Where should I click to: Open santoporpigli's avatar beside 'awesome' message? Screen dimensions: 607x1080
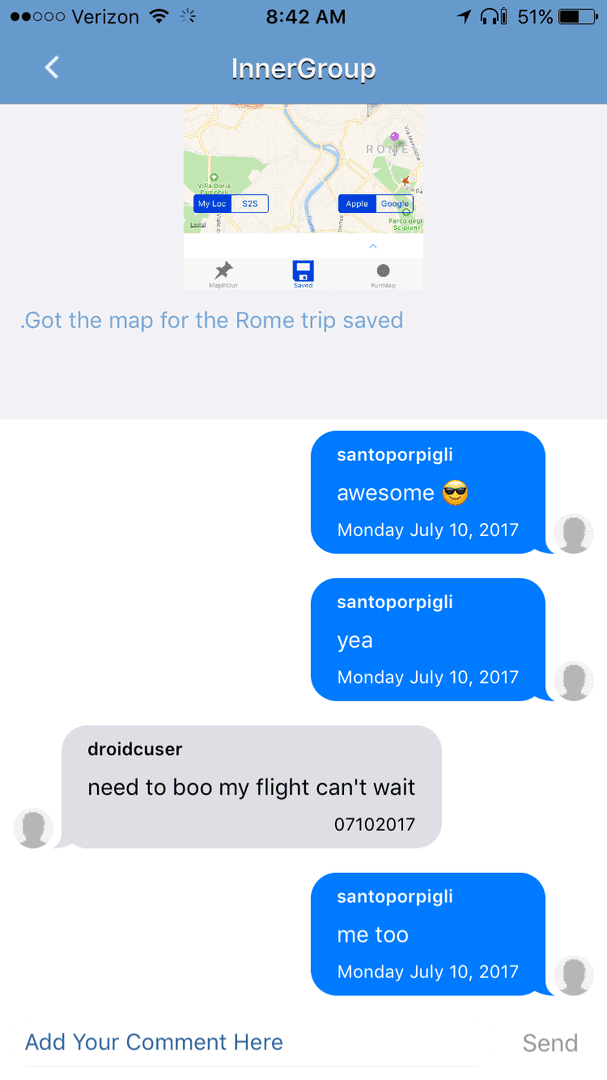573,534
